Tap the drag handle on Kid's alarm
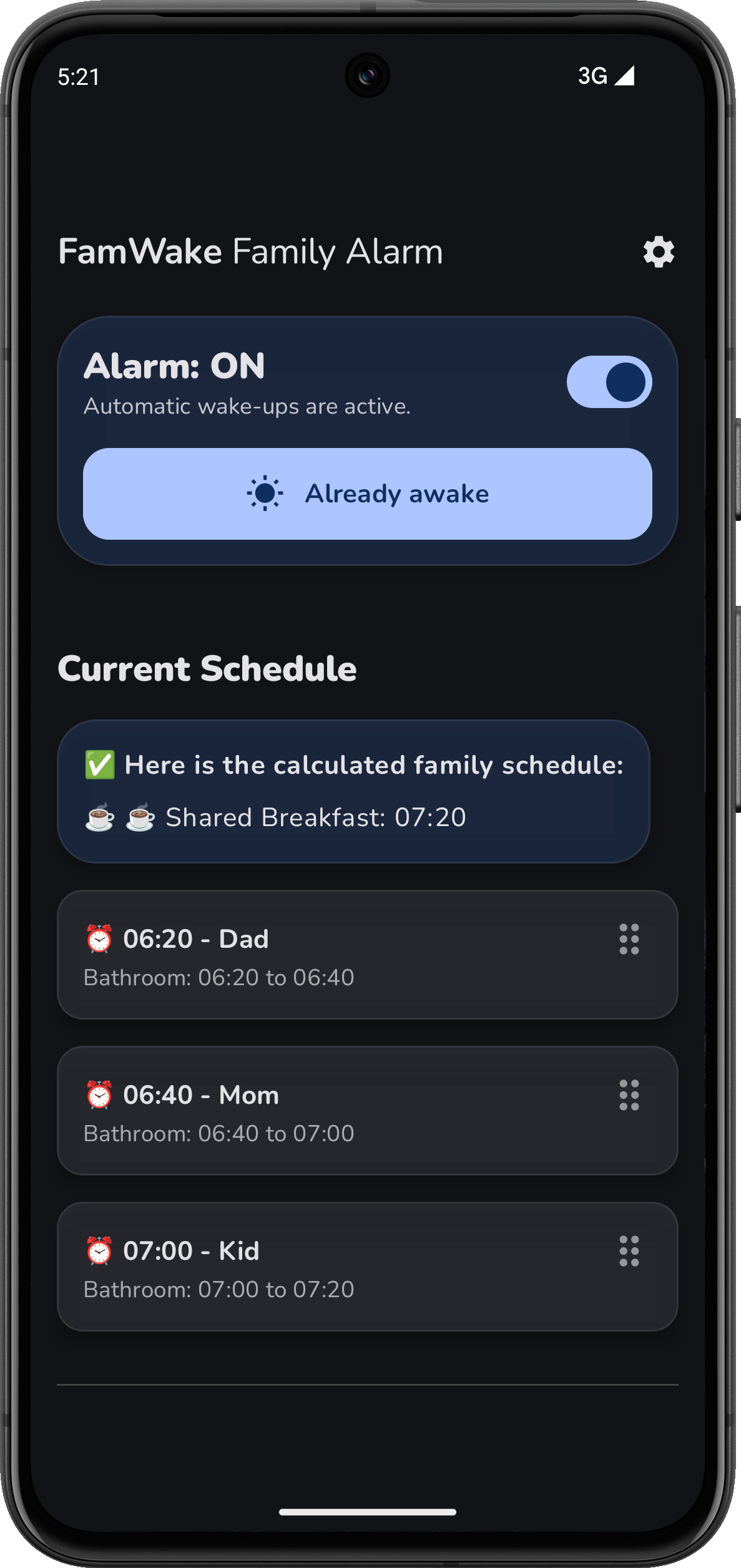This screenshot has height=1568, width=741. tap(629, 1251)
